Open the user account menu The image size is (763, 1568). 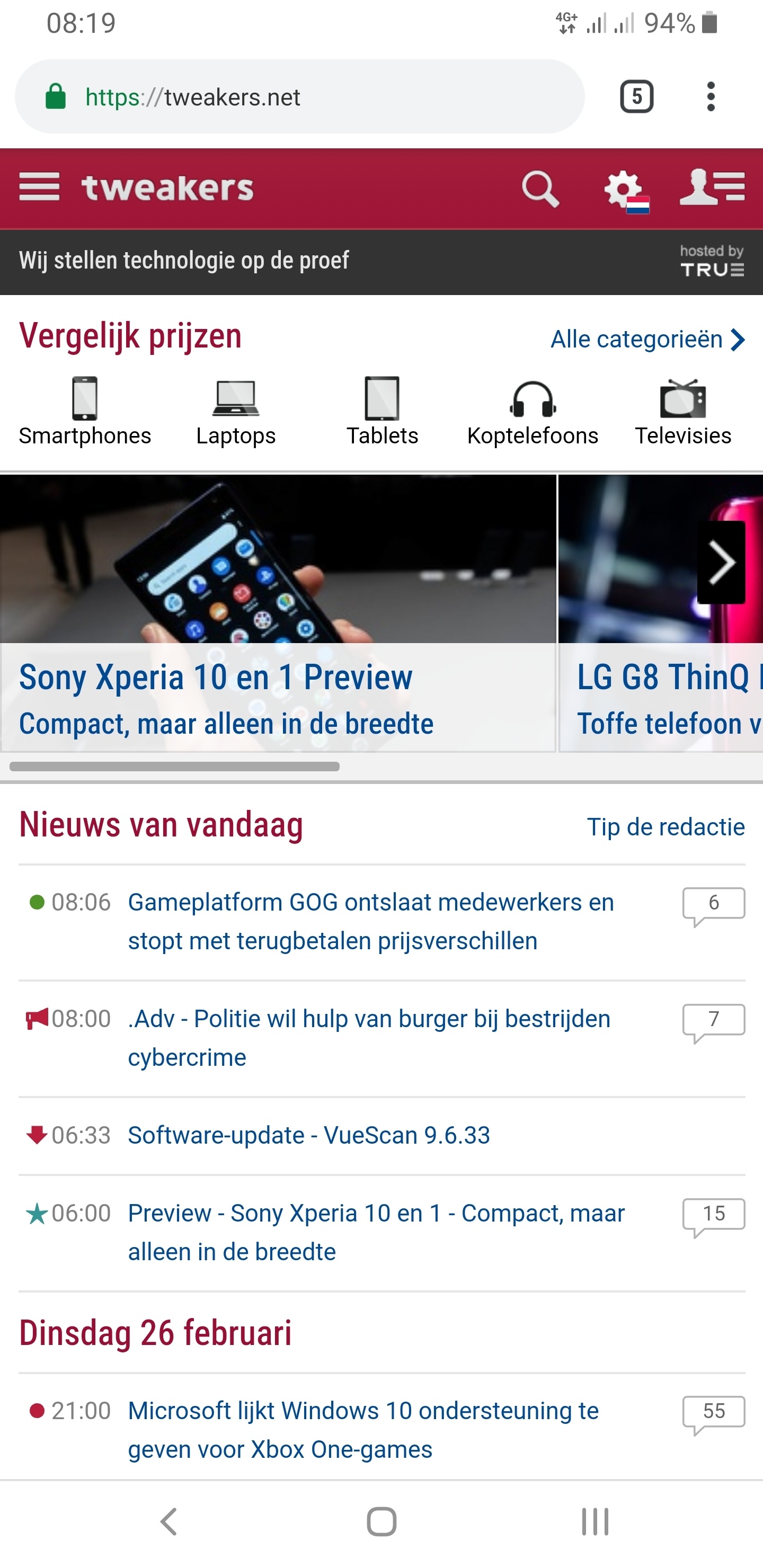pyautogui.click(x=712, y=188)
